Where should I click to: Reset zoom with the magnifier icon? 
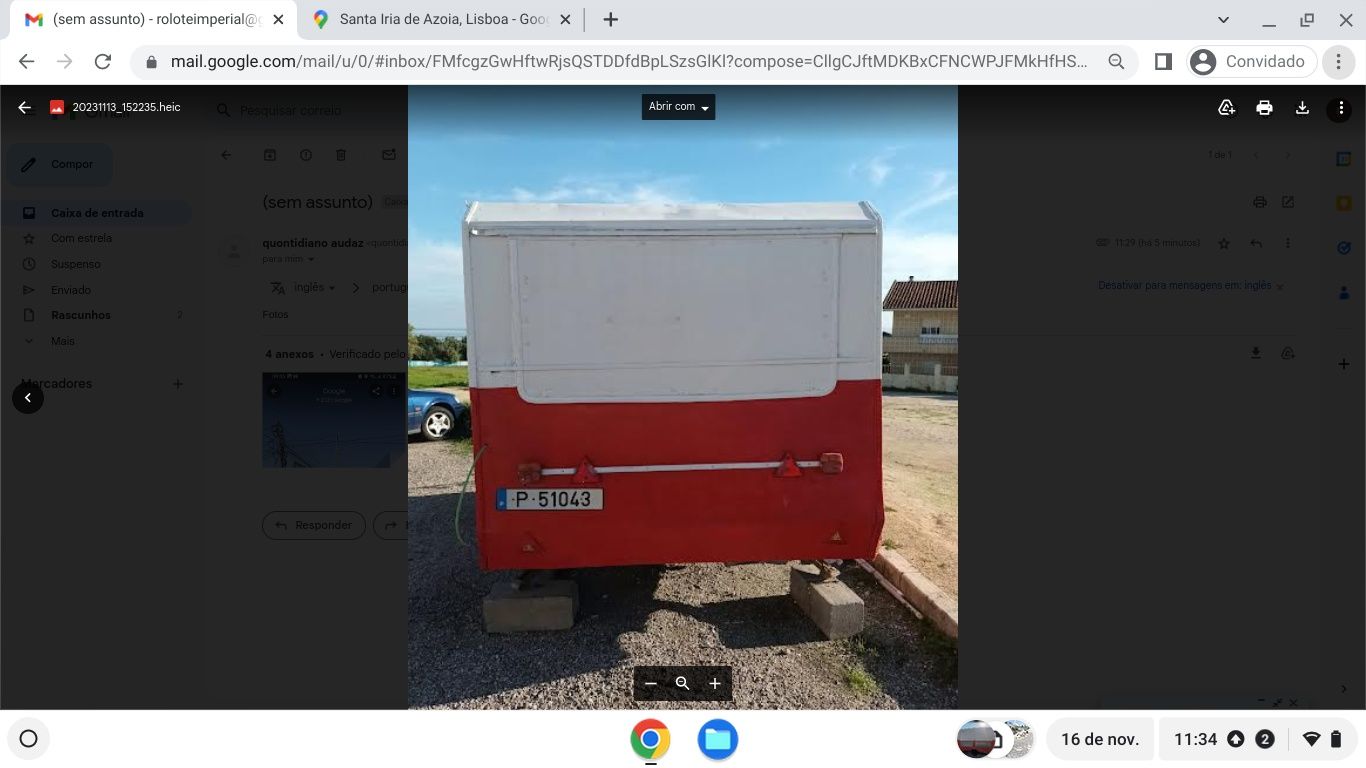(x=683, y=684)
